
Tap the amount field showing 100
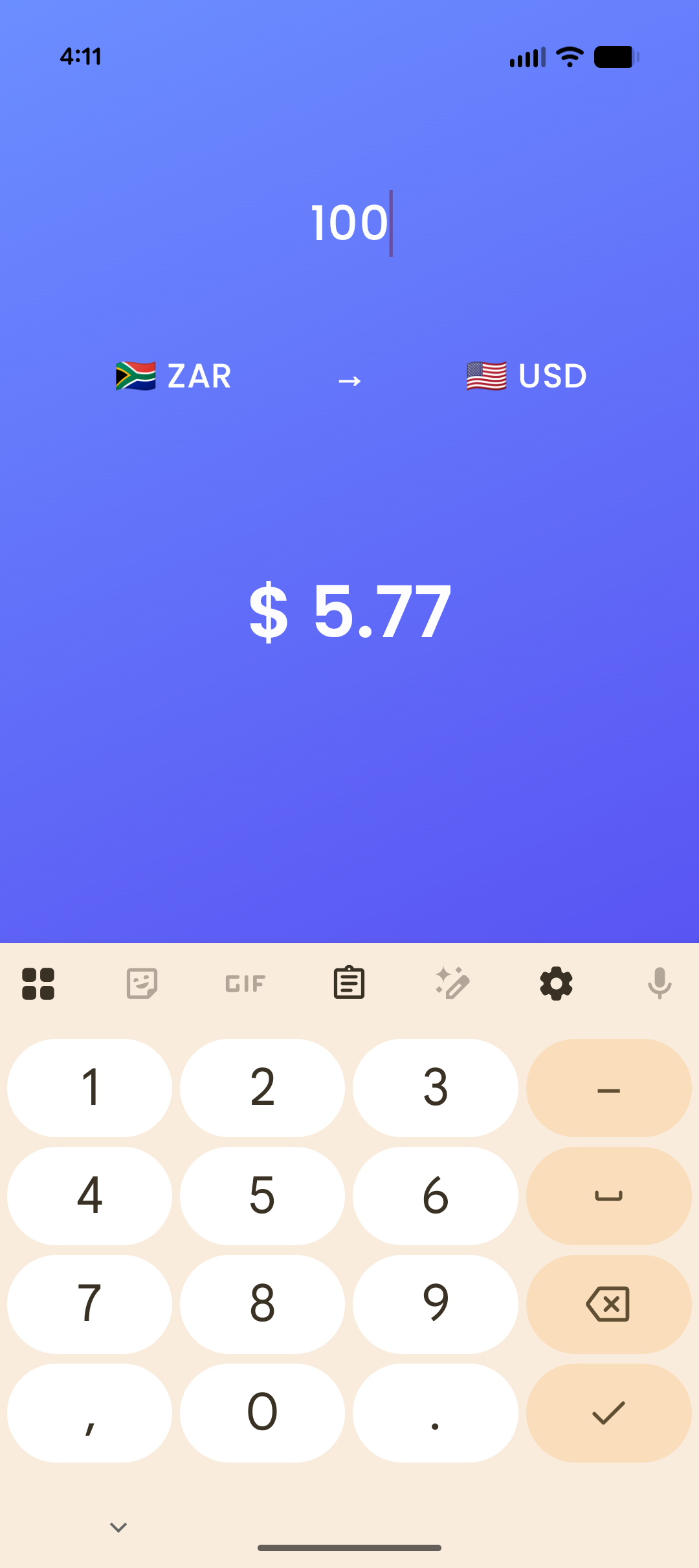[349, 223]
